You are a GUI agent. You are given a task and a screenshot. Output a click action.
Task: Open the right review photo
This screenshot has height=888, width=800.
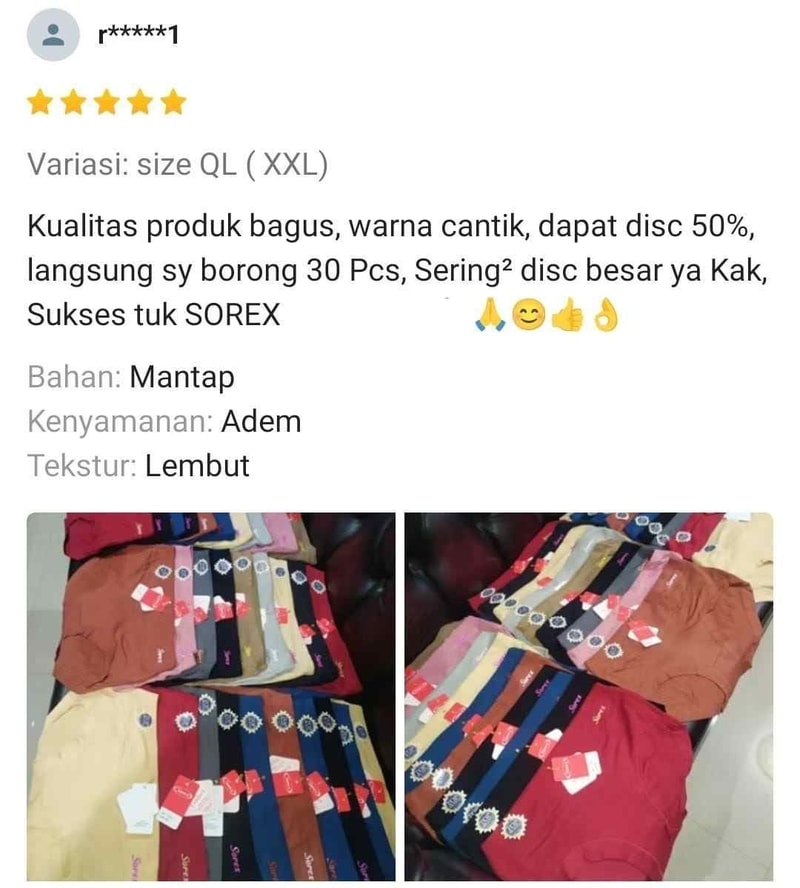[x=588, y=697]
